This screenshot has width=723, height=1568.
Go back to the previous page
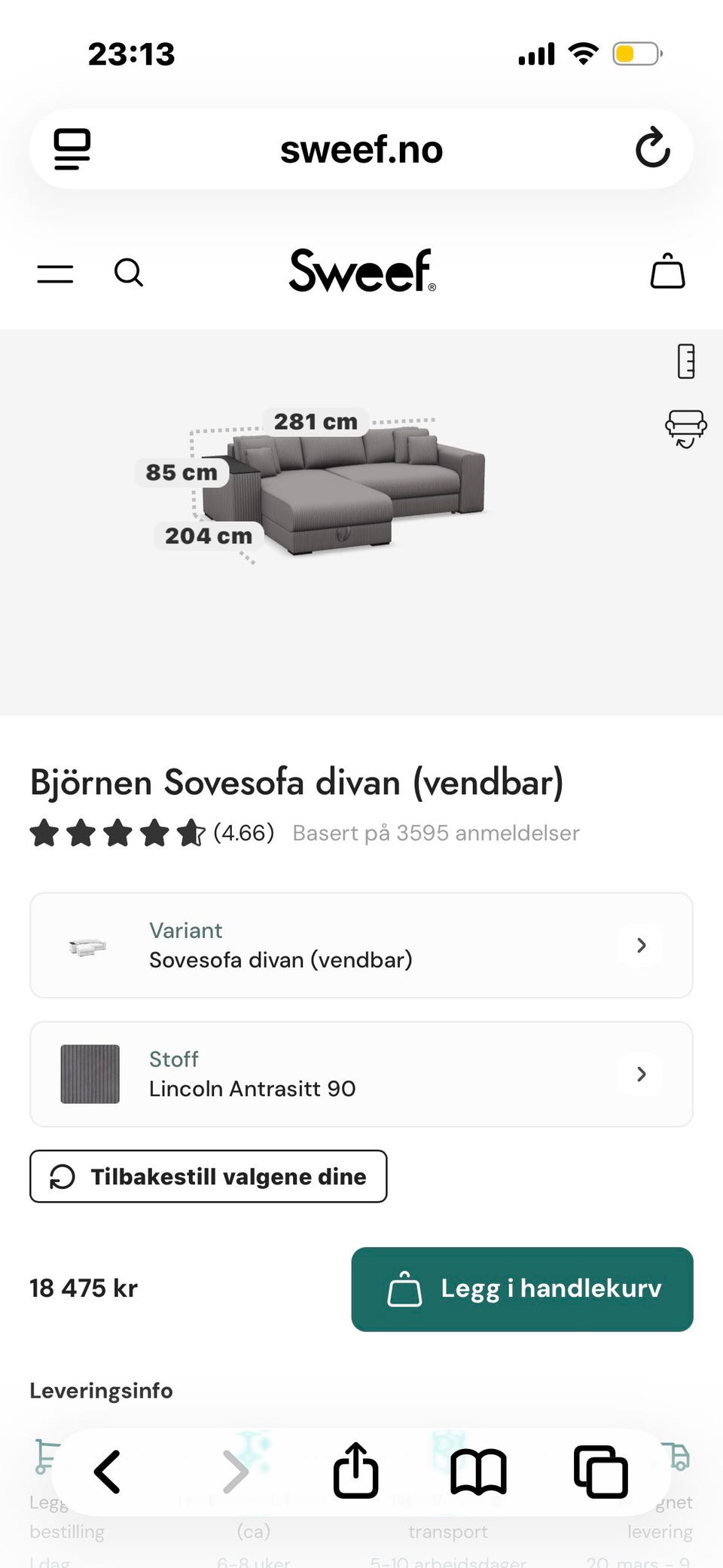(x=108, y=1471)
